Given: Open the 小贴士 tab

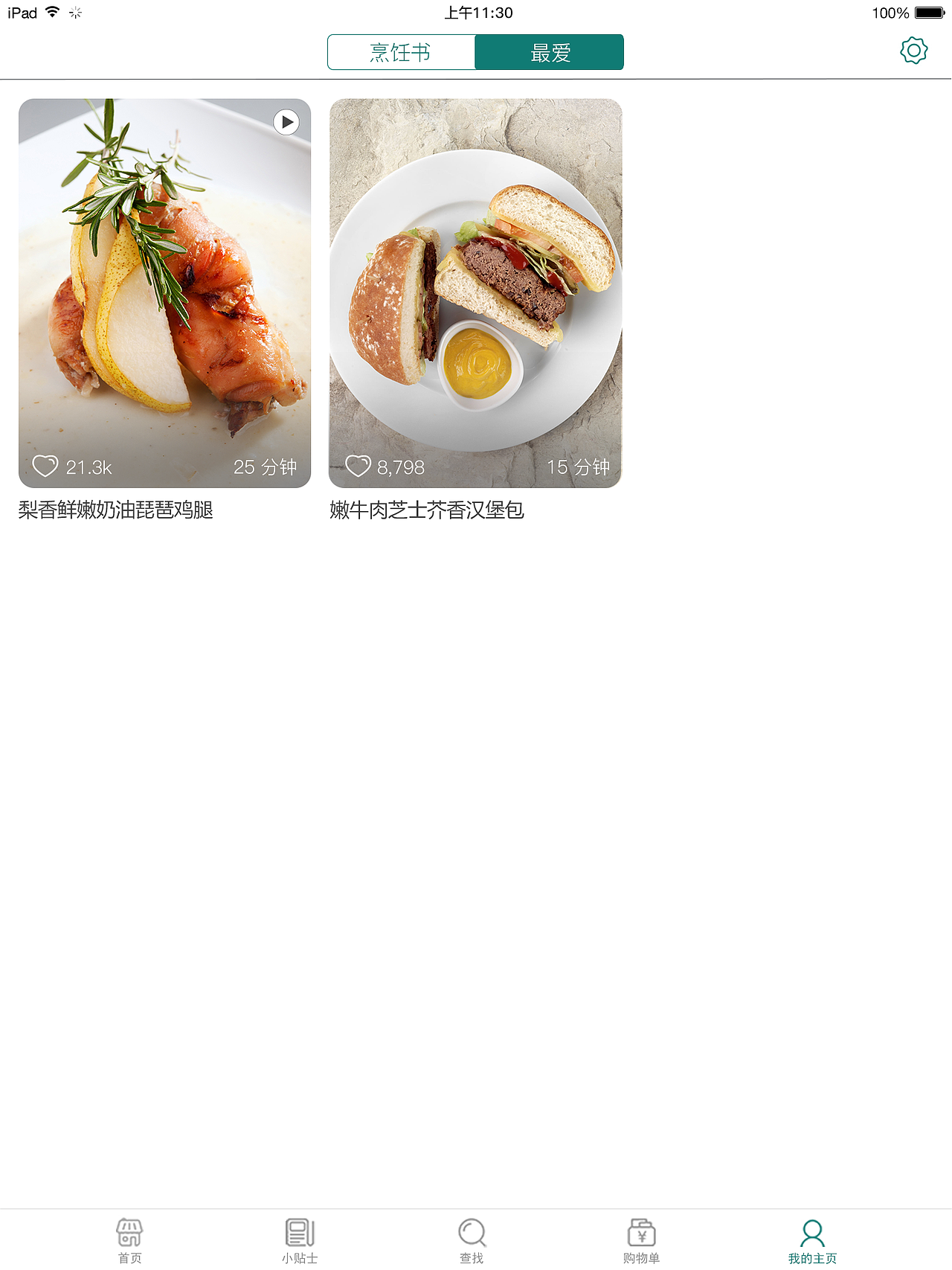Looking at the screenshot, I should pyautogui.click(x=300, y=1240).
